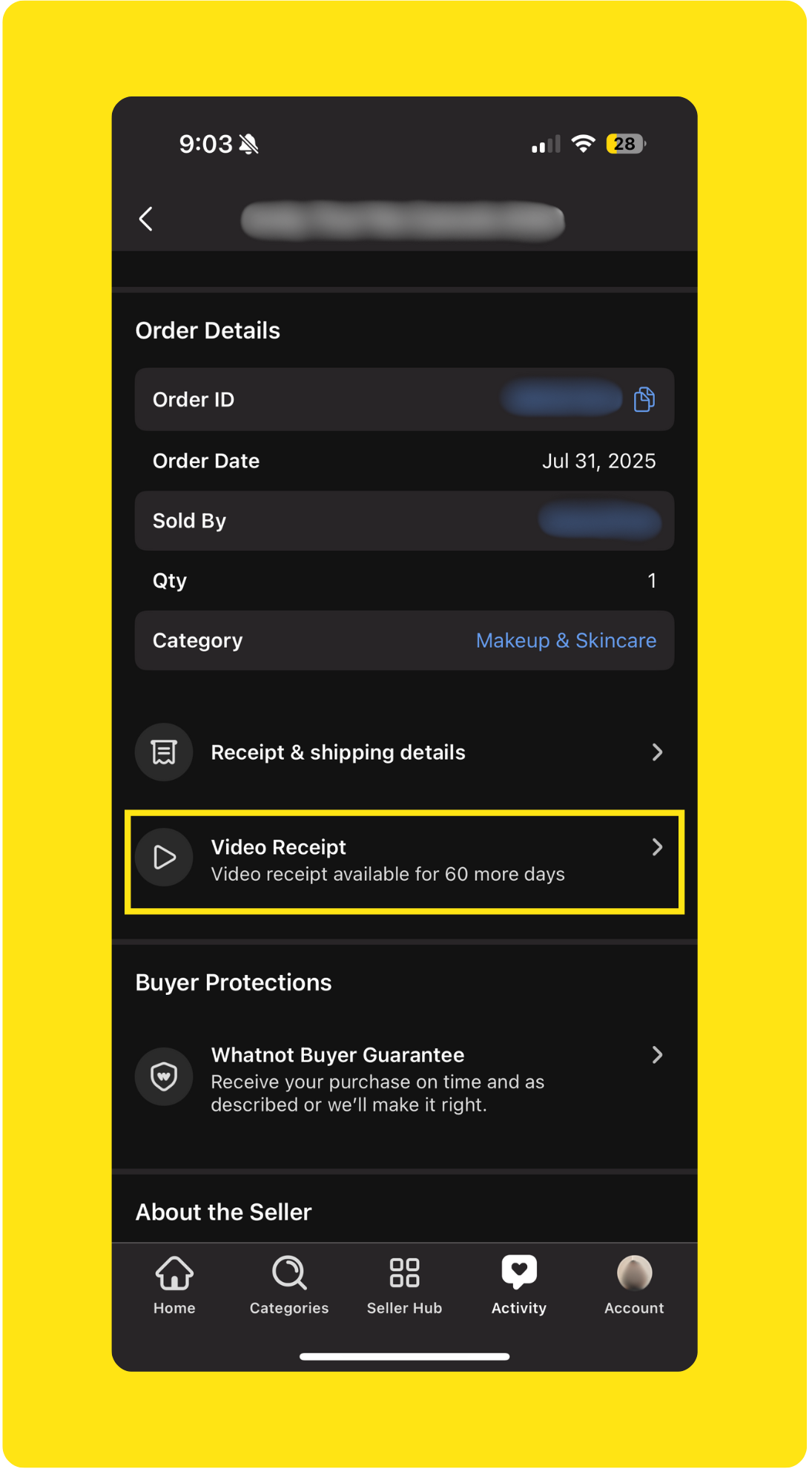Select the Activity tab
This screenshot has height=1469, width=812.
[519, 1286]
